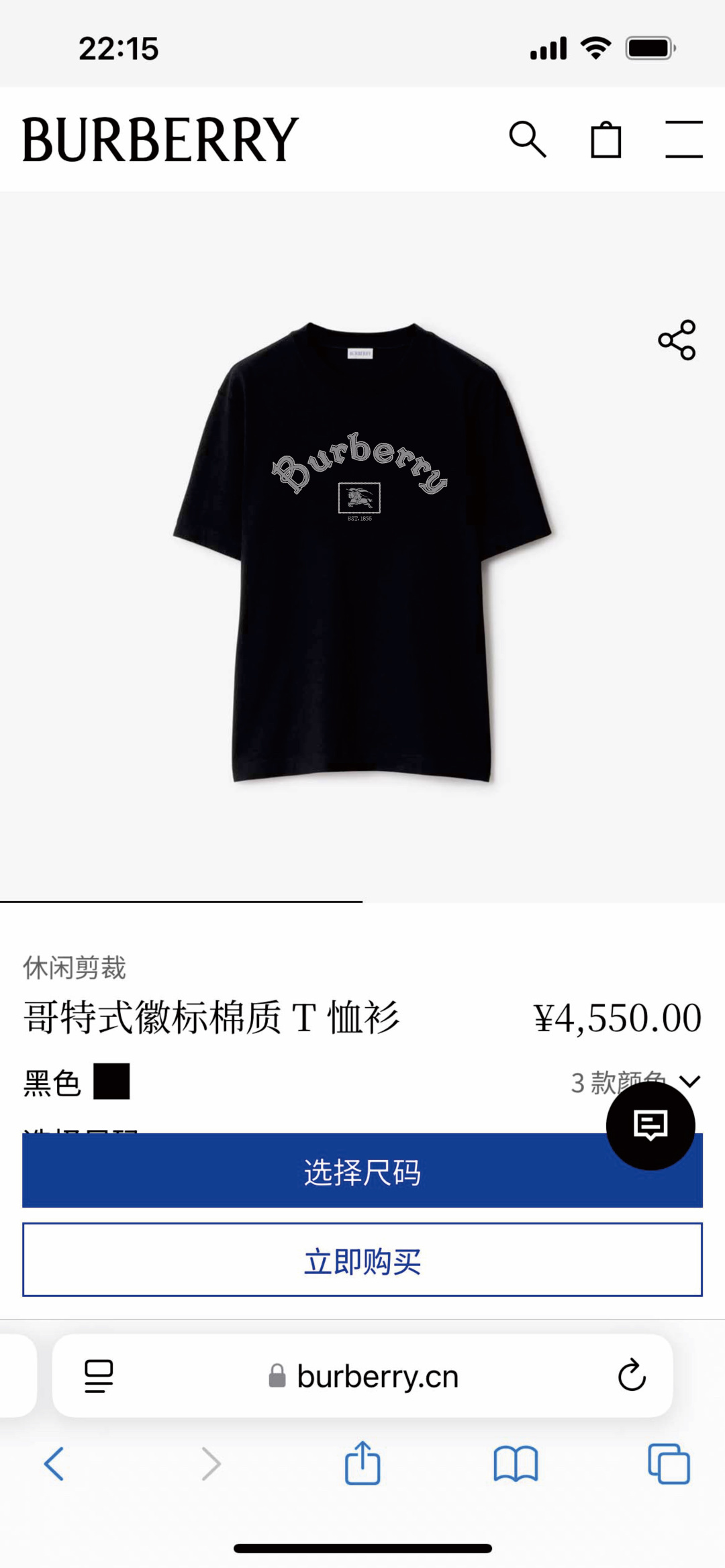
Task: Tap the Safari share sheet icon
Action: (x=362, y=1465)
